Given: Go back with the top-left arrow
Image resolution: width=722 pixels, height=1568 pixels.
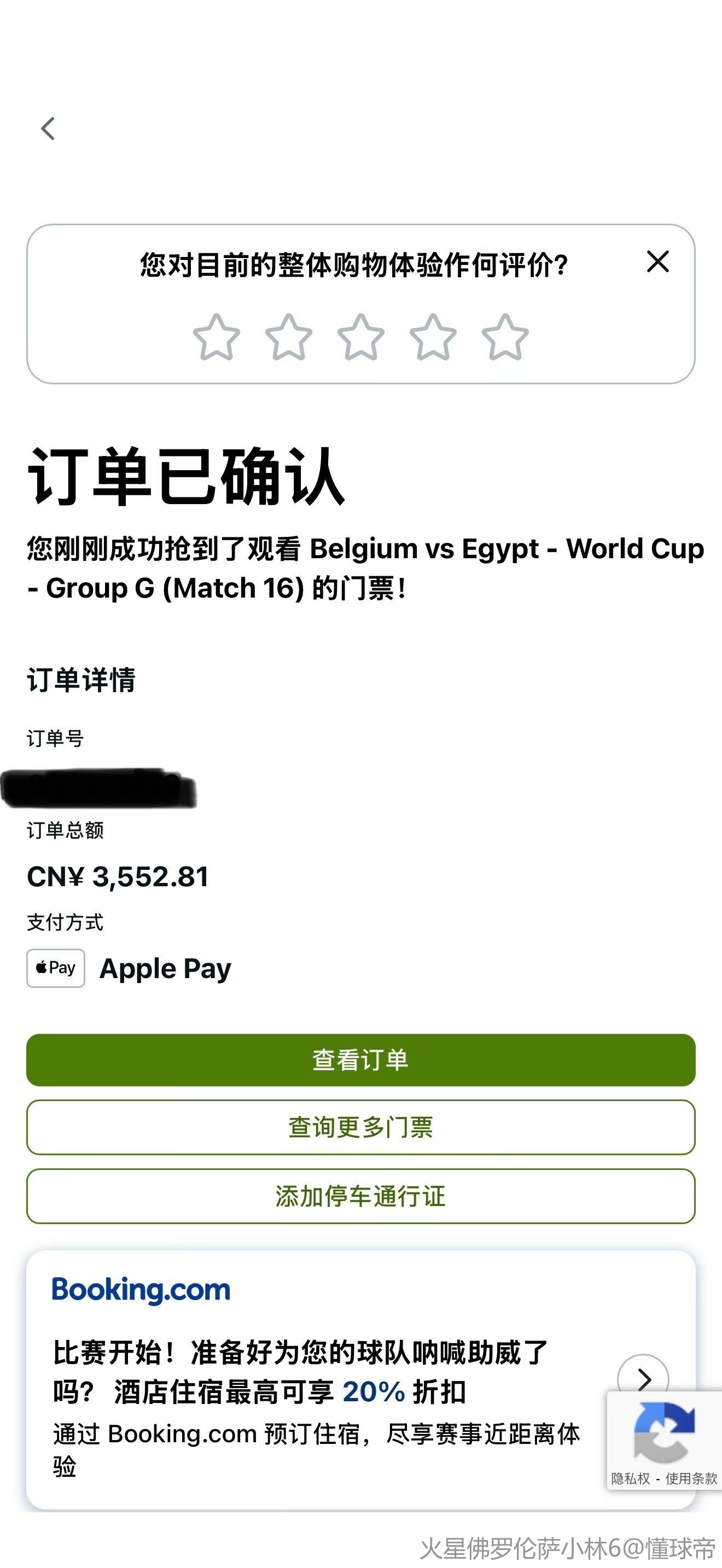Looking at the screenshot, I should 48,128.
